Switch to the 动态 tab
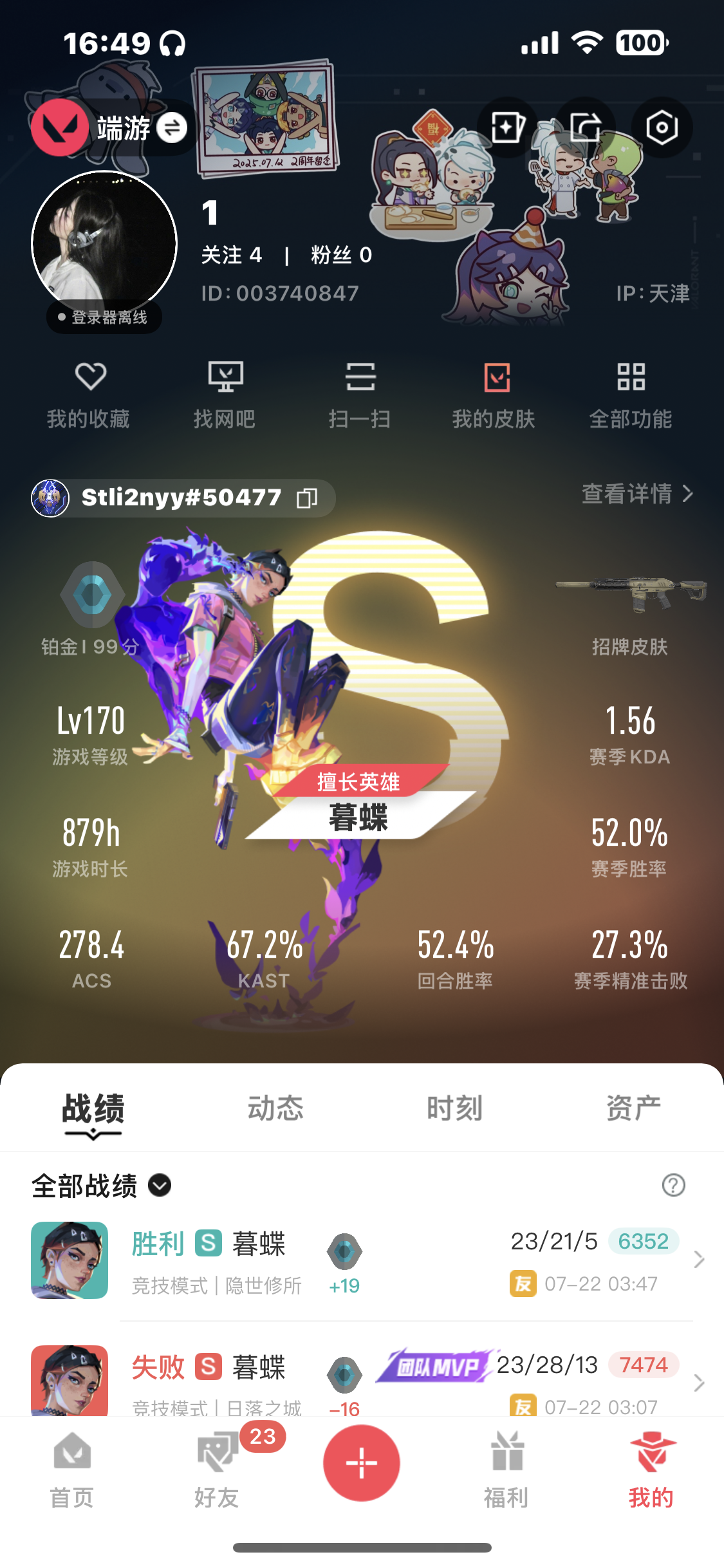The image size is (724, 1568). pyautogui.click(x=275, y=1108)
